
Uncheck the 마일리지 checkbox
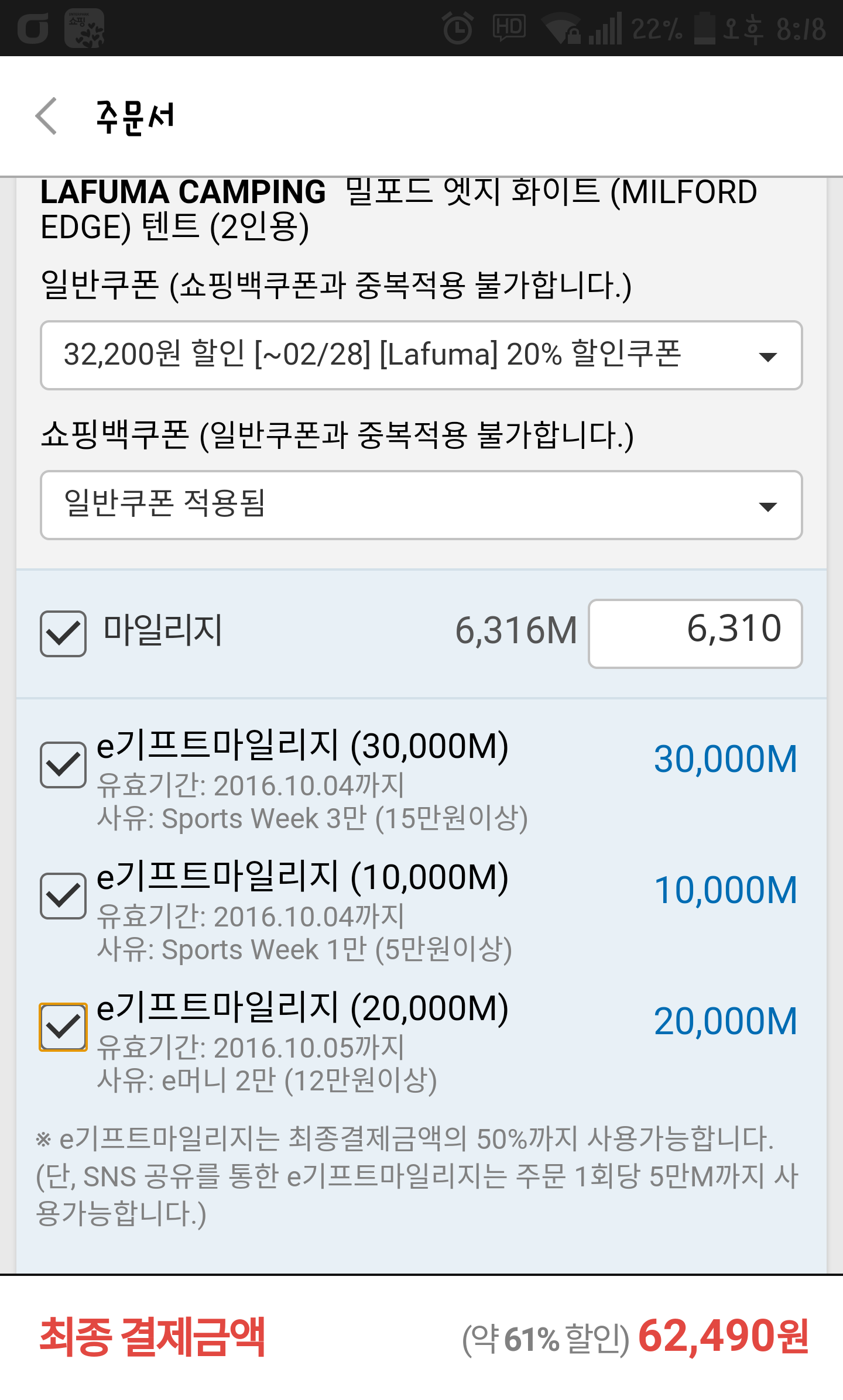click(x=63, y=633)
